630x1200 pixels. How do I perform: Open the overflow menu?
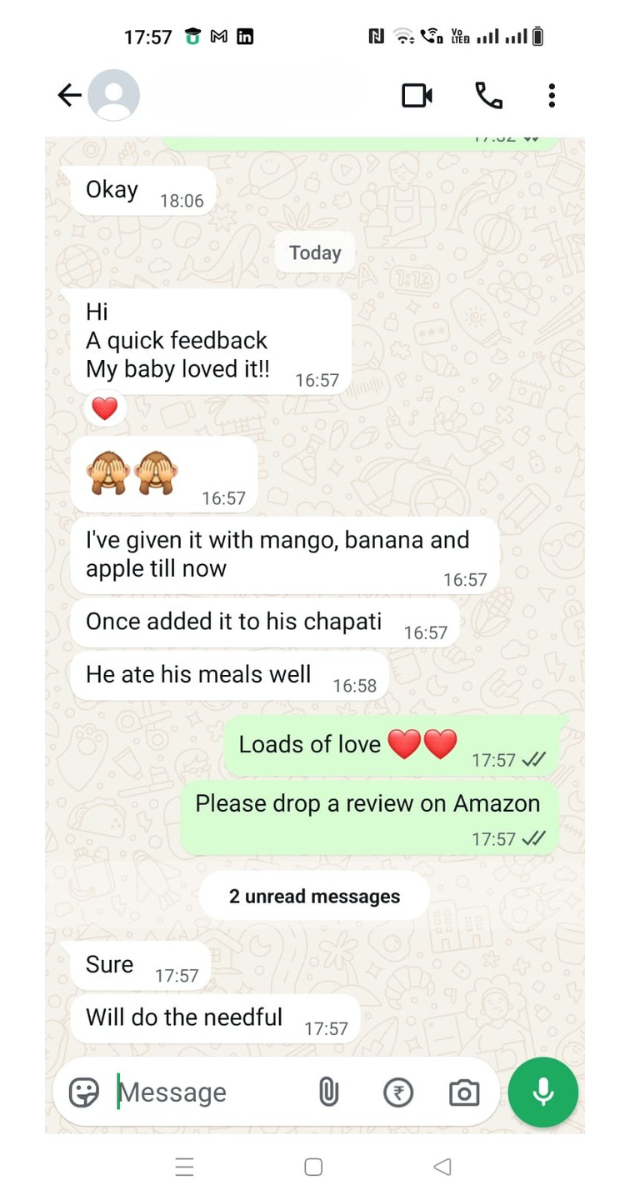pyautogui.click(x=551, y=96)
